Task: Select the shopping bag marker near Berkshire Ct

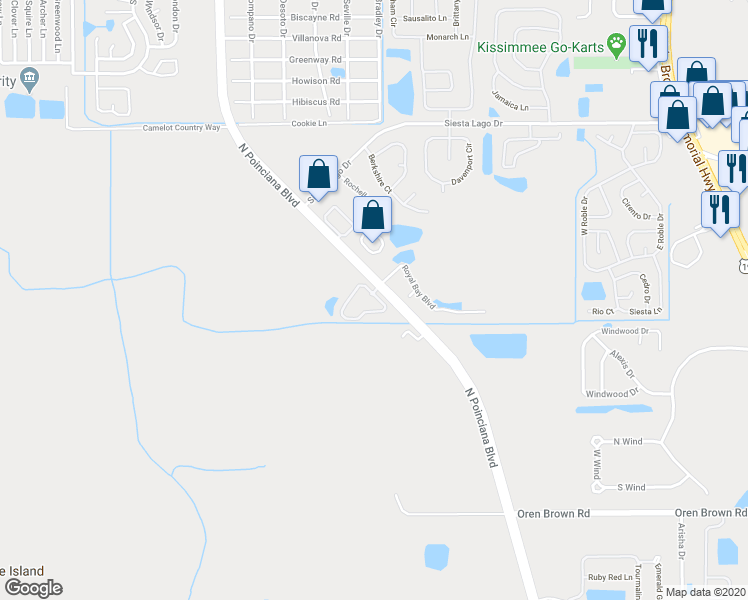Action: [372, 215]
